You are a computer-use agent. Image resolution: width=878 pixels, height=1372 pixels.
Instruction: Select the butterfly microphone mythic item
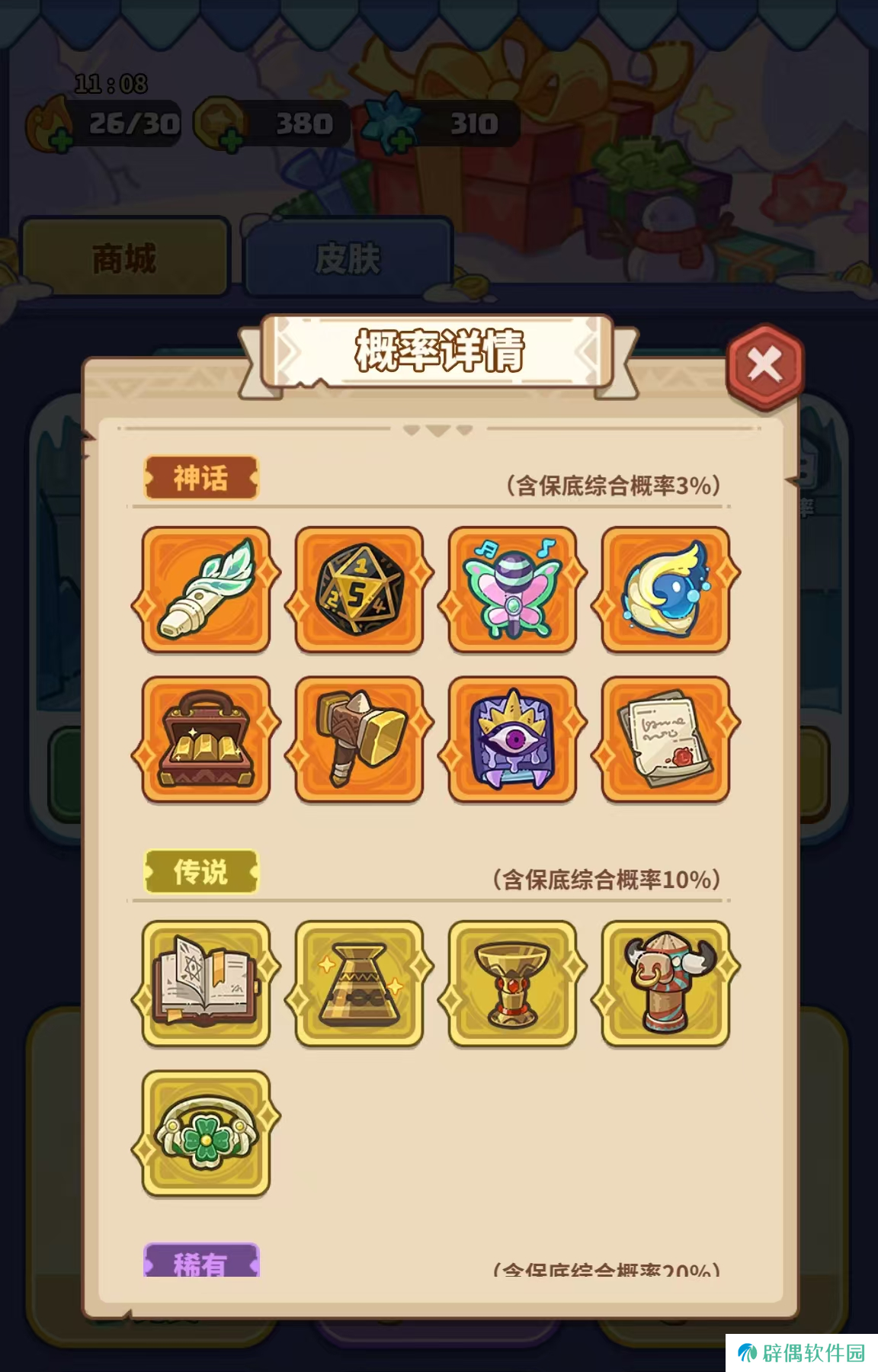513,589
